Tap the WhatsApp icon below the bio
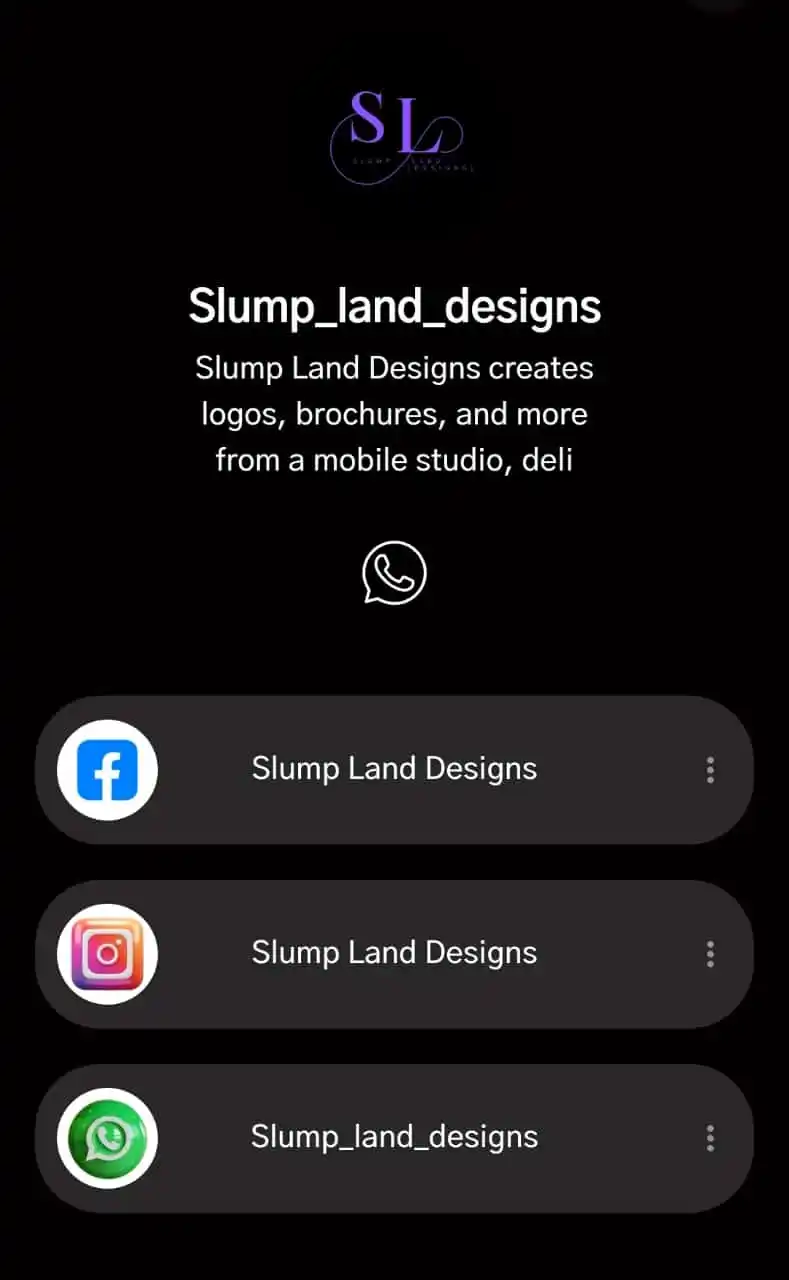The width and height of the screenshot is (789, 1280). [394, 573]
